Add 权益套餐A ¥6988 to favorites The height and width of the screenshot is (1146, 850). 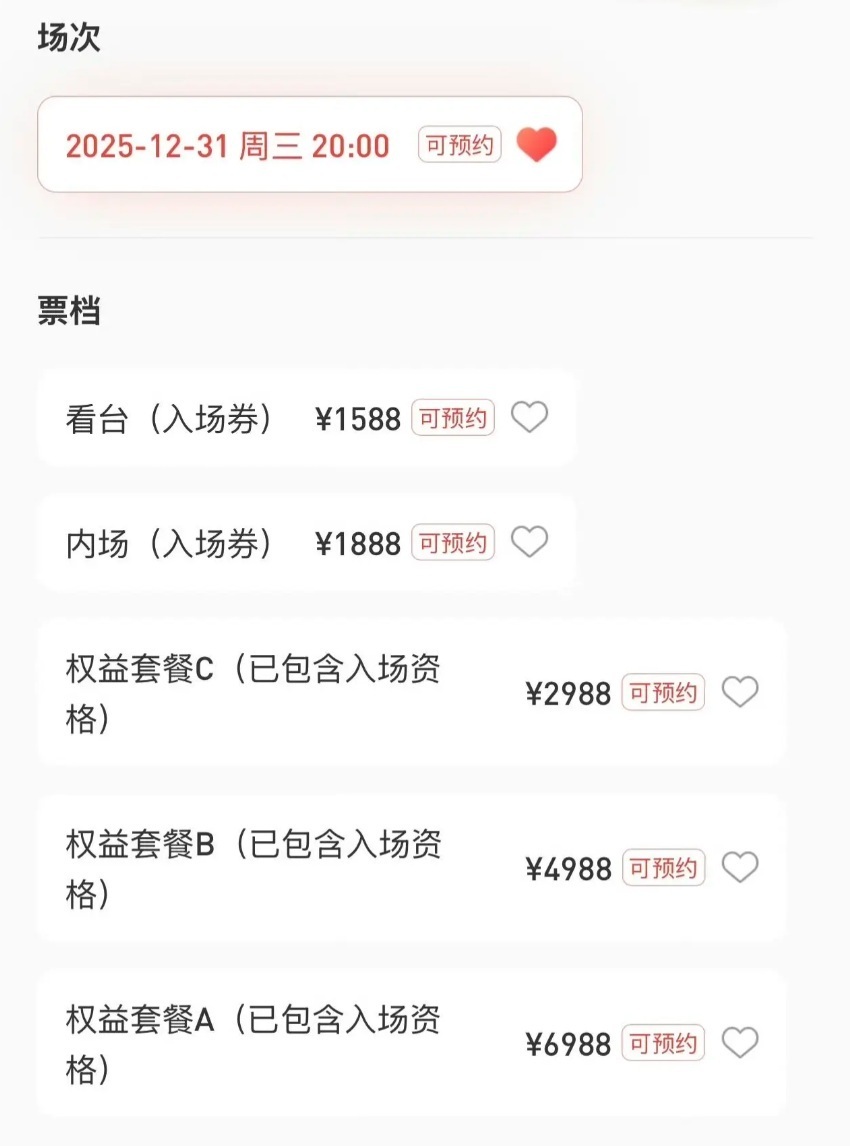740,1043
